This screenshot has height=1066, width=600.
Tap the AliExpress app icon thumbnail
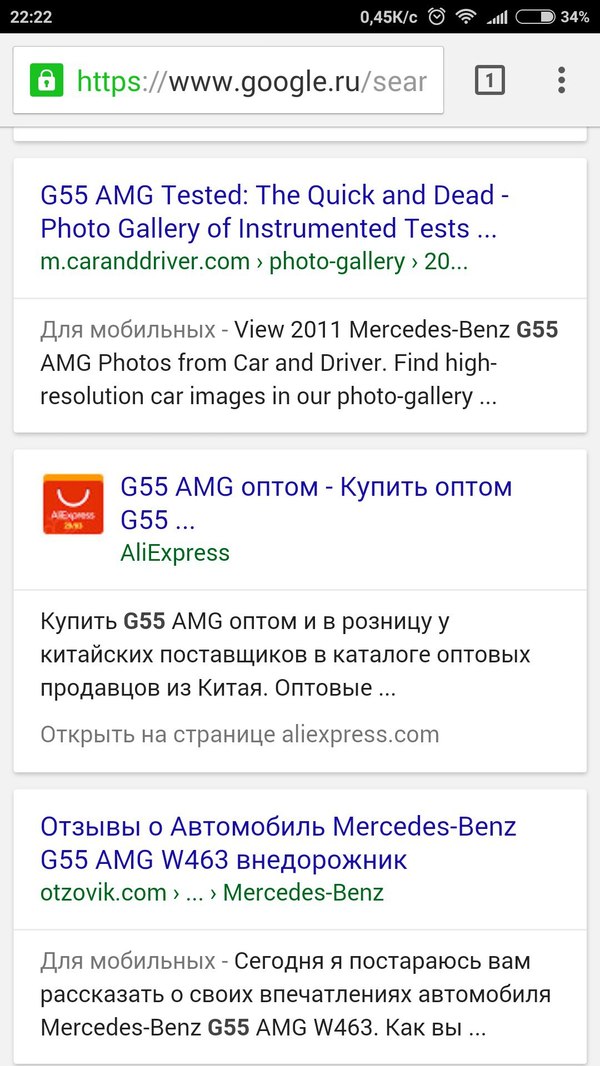click(x=72, y=503)
